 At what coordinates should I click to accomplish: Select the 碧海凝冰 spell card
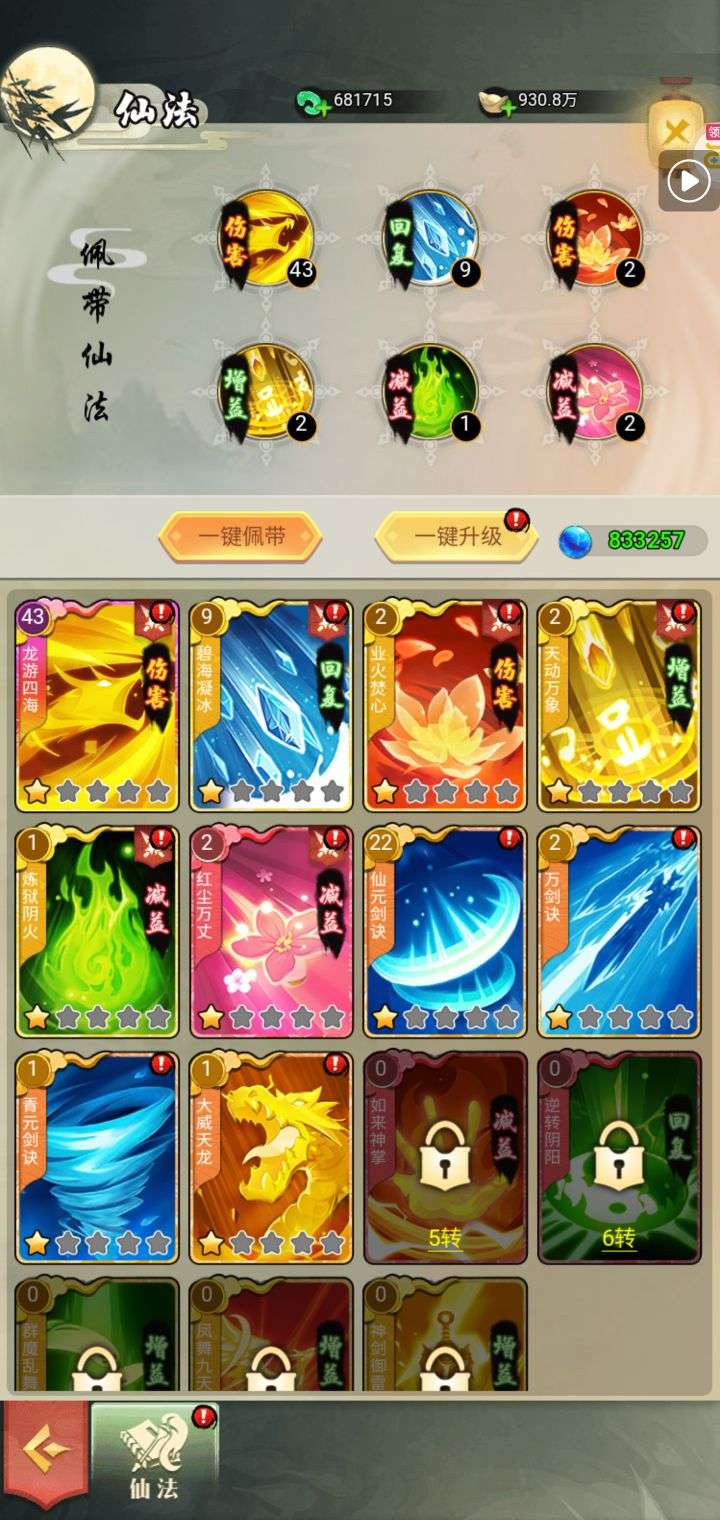pyautogui.click(x=271, y=706)
